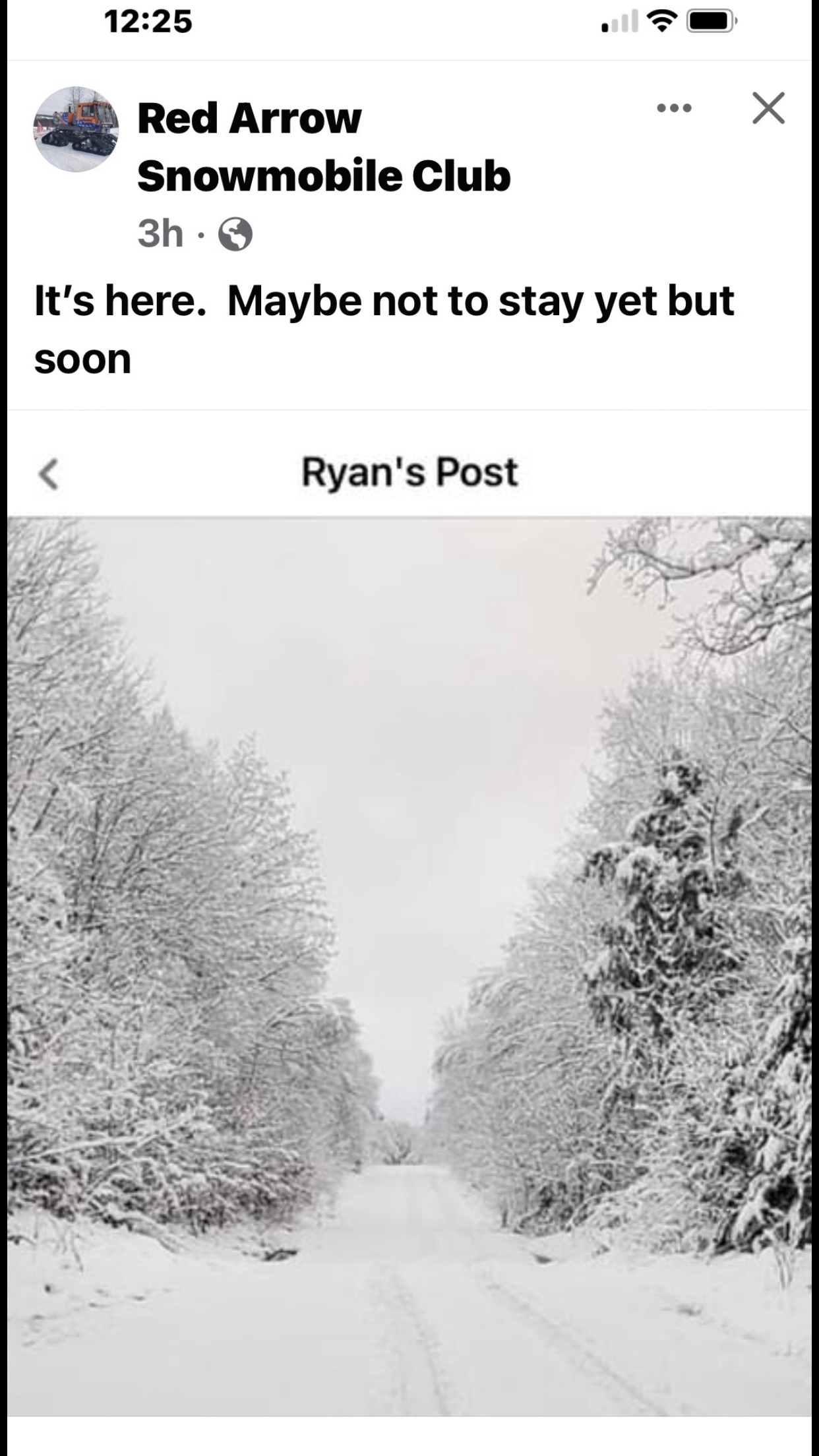
Task: View the snowy trail photo full screen
Action: click(x=409, y=967)
